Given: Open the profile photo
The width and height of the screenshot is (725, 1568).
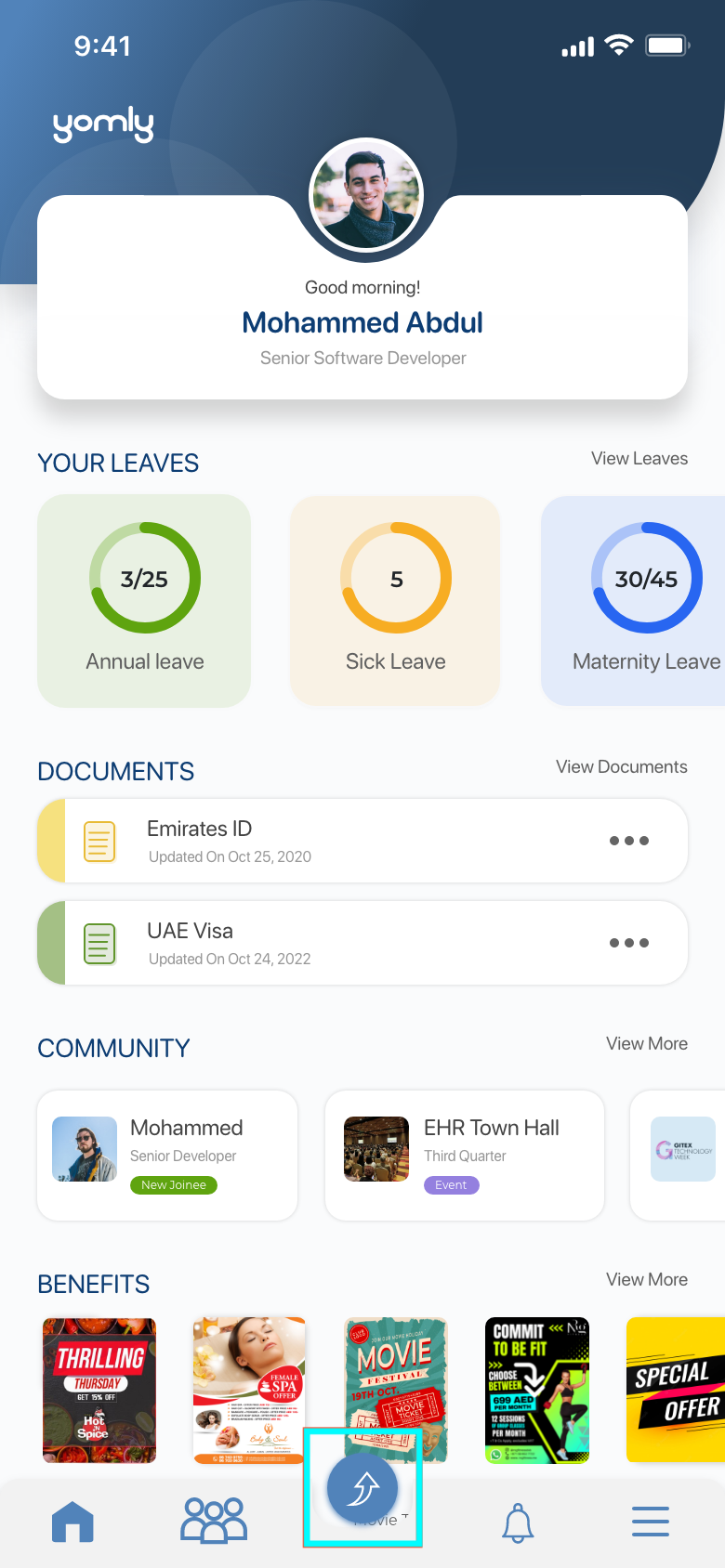Looking at the screenshot, I should click(366, 195).
